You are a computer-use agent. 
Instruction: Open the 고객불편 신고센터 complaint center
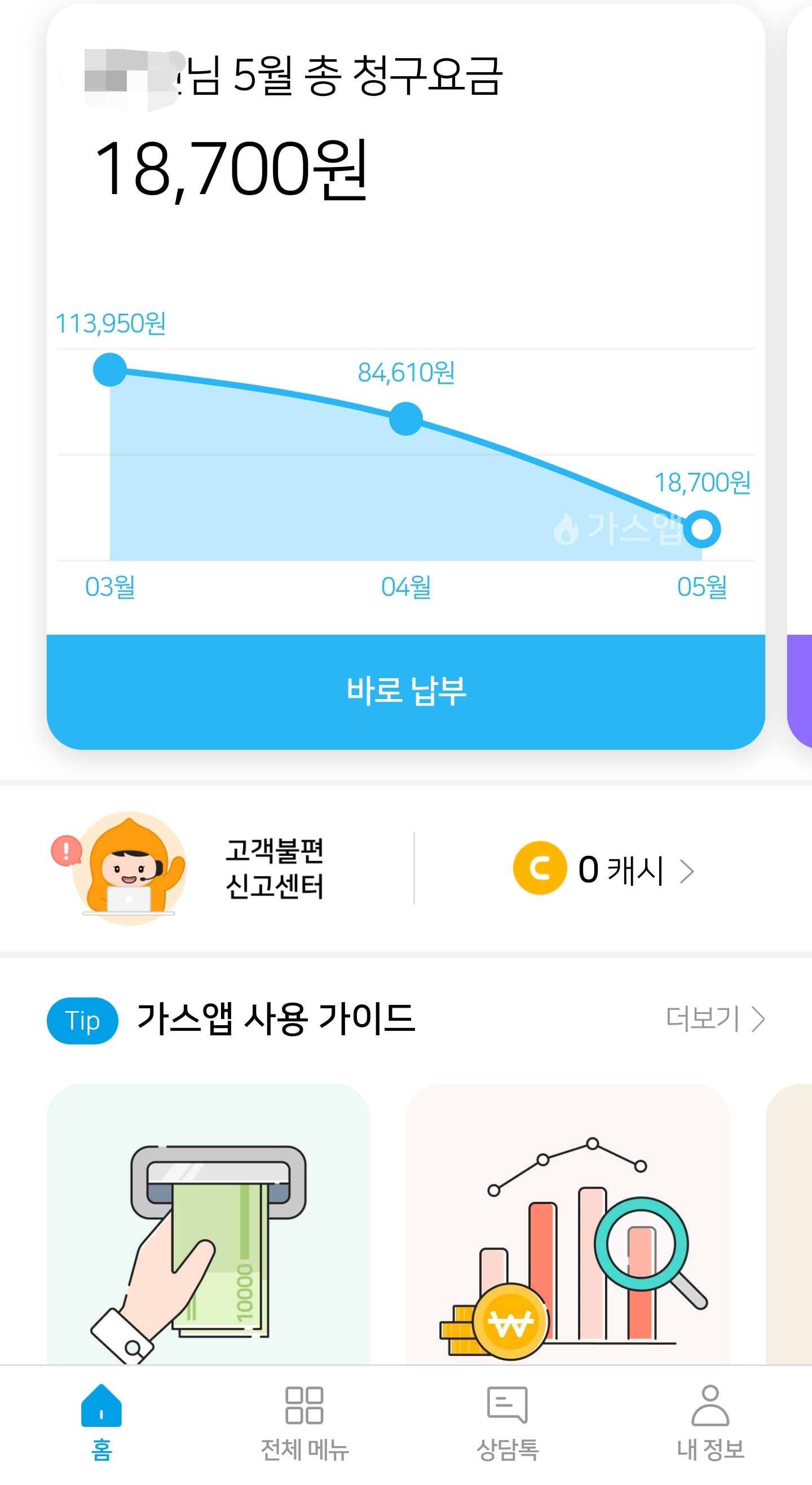(x=231, y=868)
